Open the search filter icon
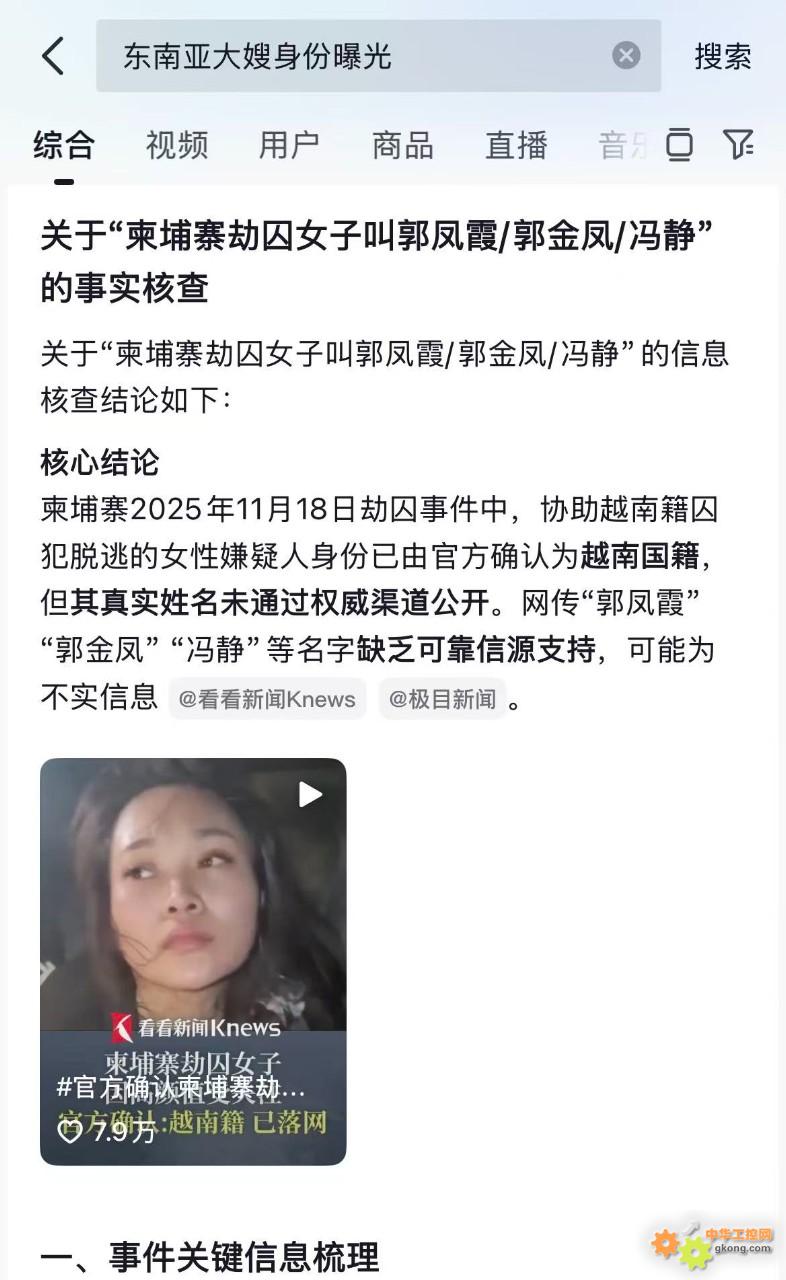 point(738,144)
